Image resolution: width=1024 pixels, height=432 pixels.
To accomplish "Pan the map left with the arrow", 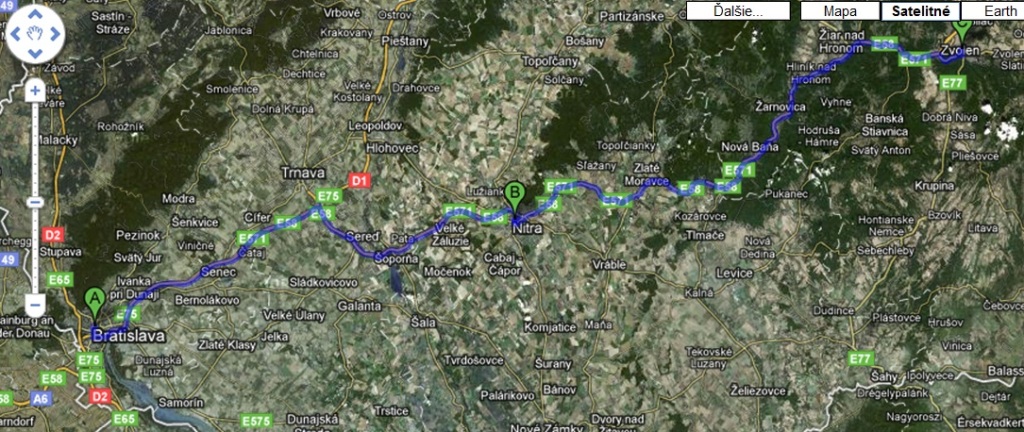I will 15,35.
